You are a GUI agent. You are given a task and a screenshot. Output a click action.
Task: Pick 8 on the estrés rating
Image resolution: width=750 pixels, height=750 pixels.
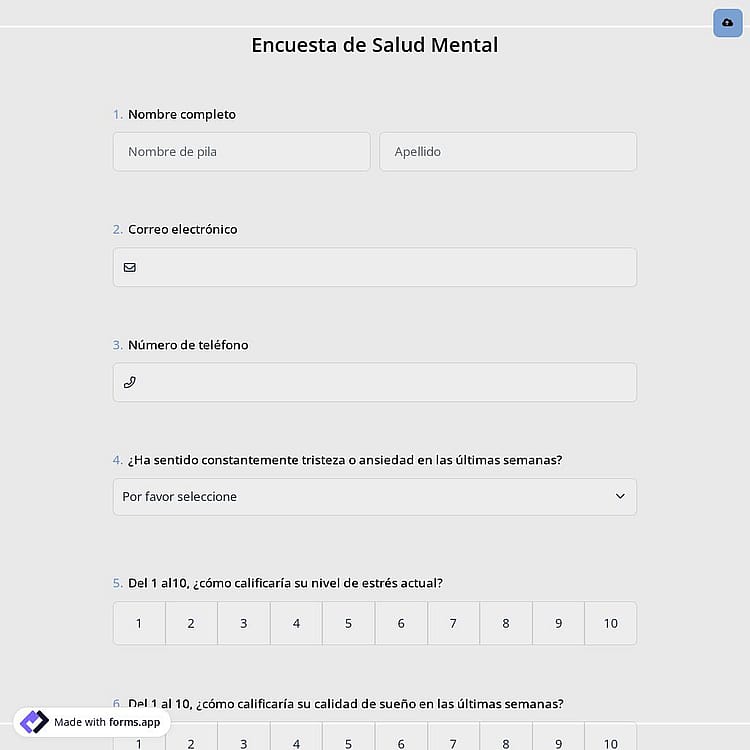tap(506, 623)
